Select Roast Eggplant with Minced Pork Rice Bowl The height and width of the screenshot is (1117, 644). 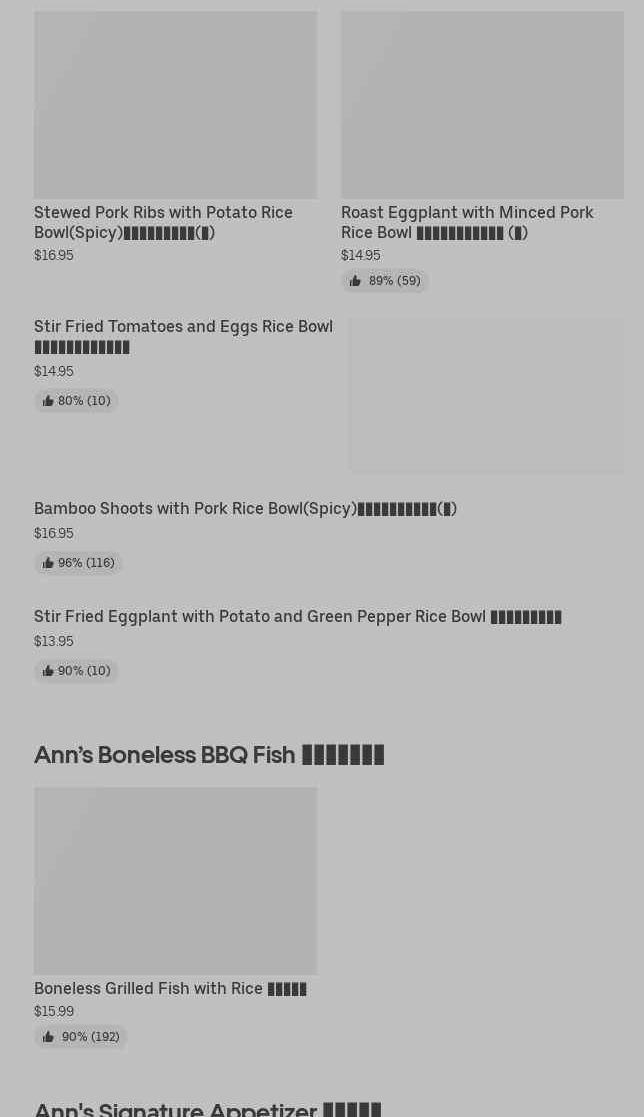pyautogui.click(x=467, y=222)
